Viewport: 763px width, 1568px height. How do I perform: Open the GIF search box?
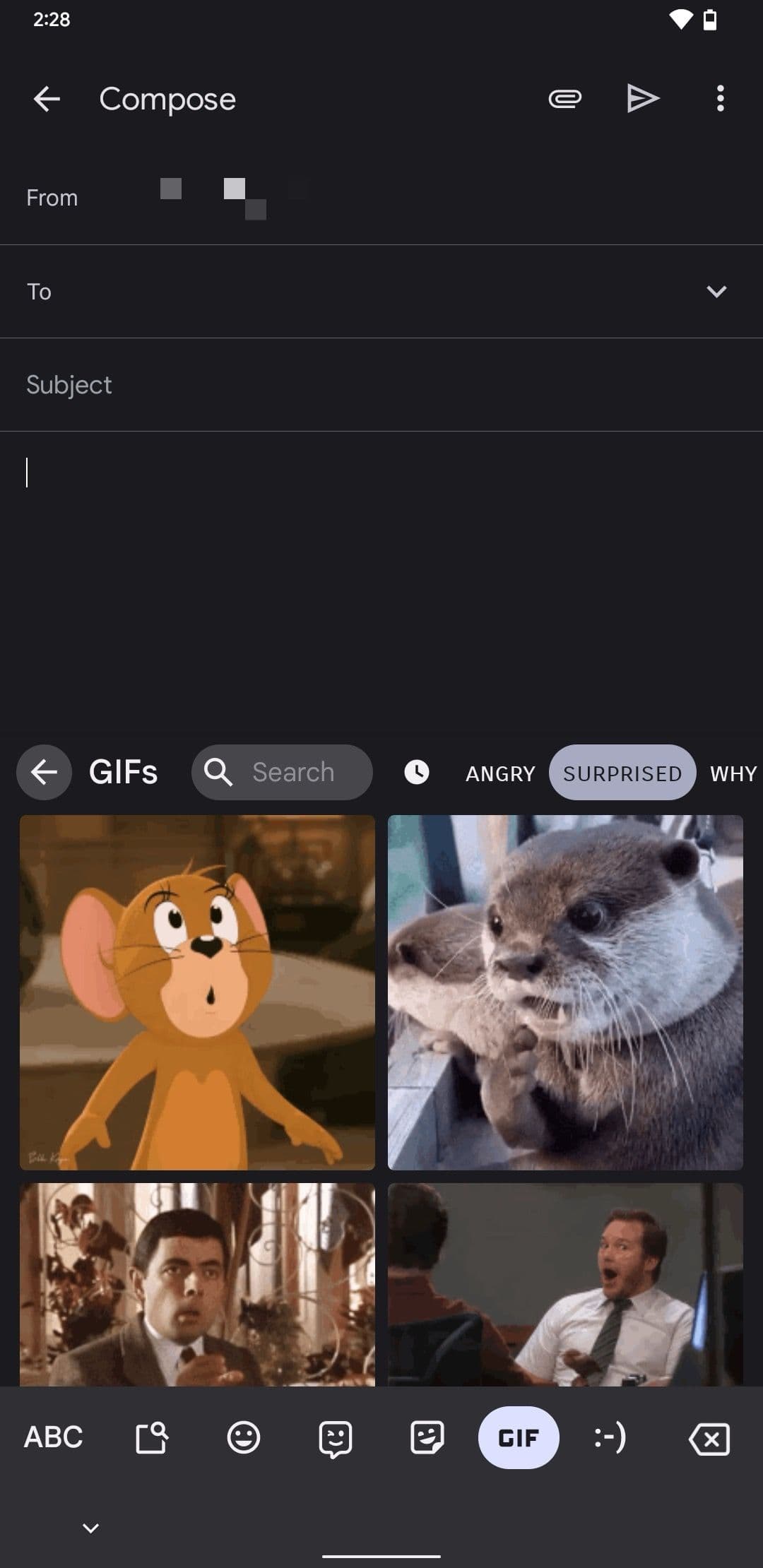pyautogui.click(x=282, y=772)
